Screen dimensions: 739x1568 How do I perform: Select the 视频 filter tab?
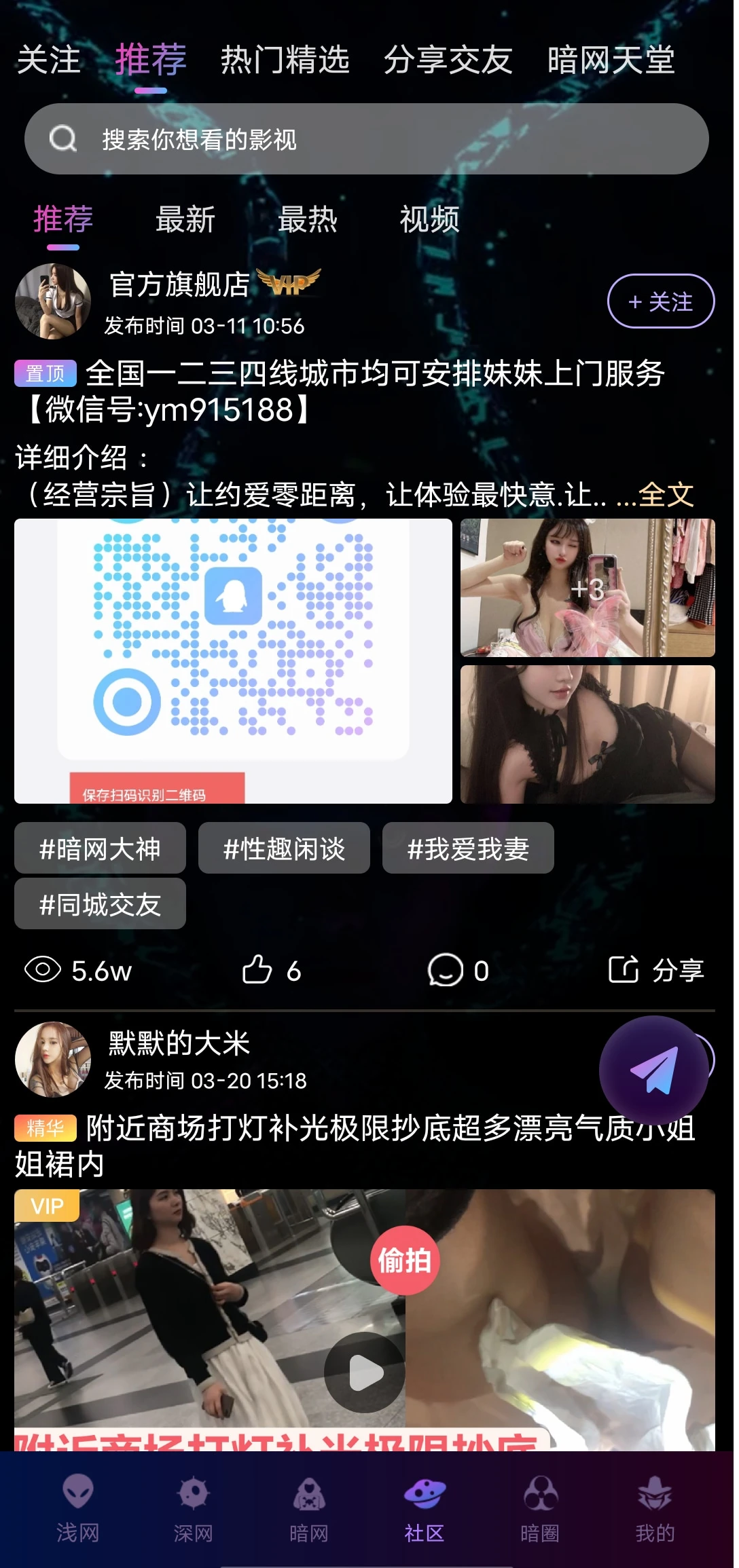point(429,219)
